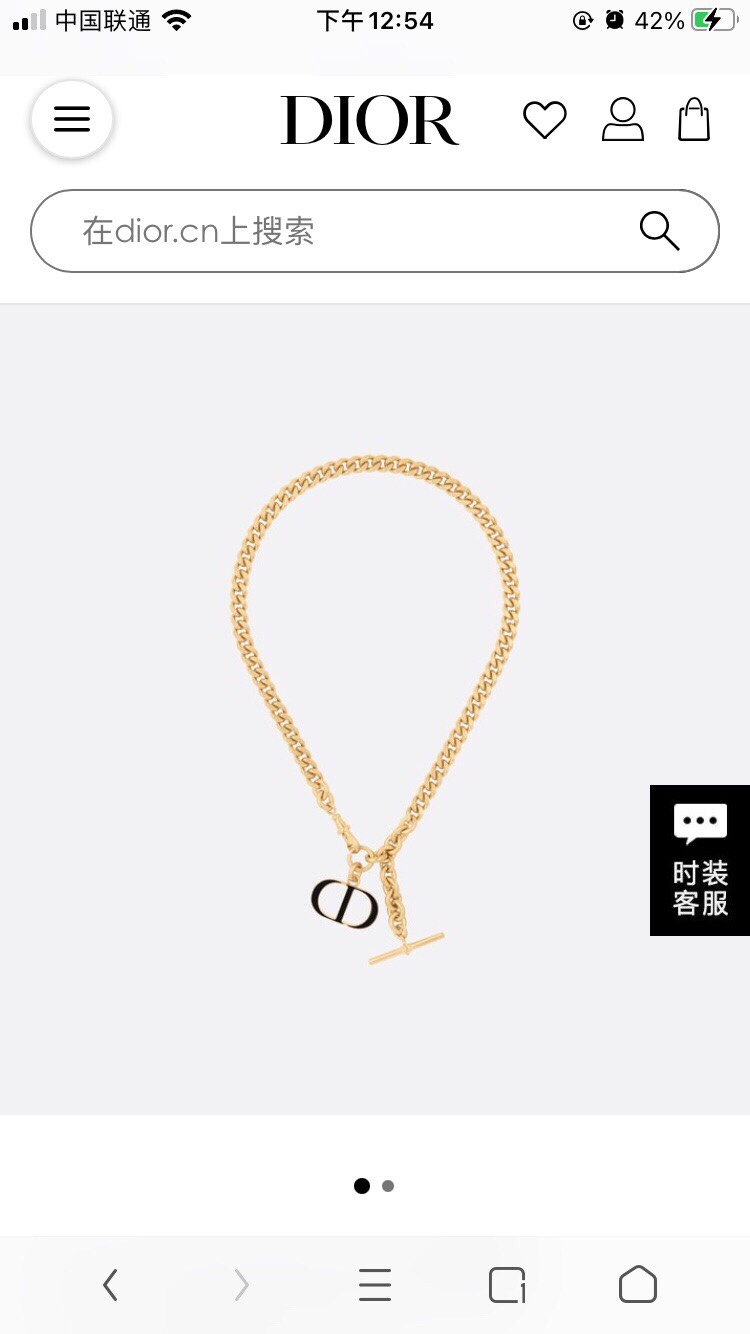Open the wishlist heart icon
Screen dimensions: 750x1334
coord(545,118)
